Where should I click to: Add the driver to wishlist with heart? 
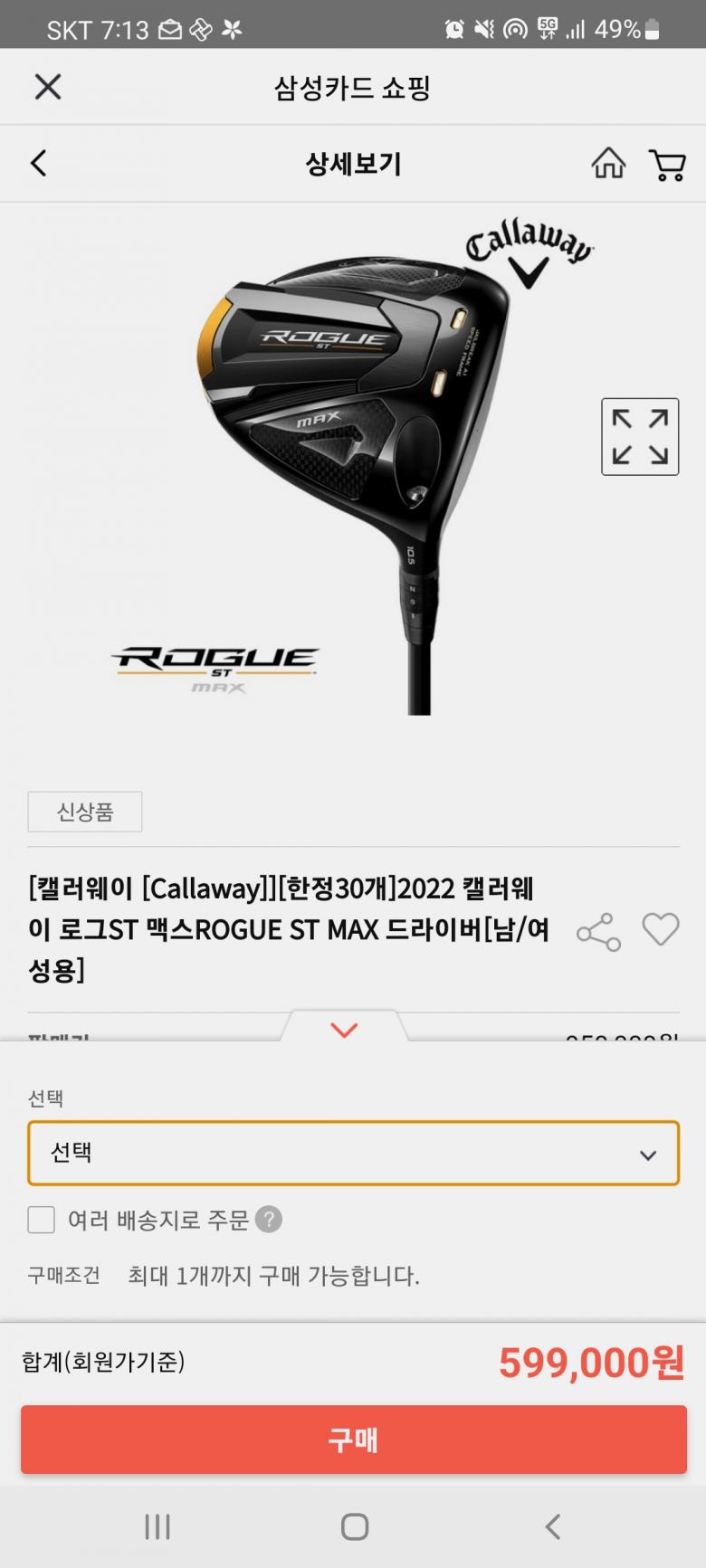click(x=661, y=929)
